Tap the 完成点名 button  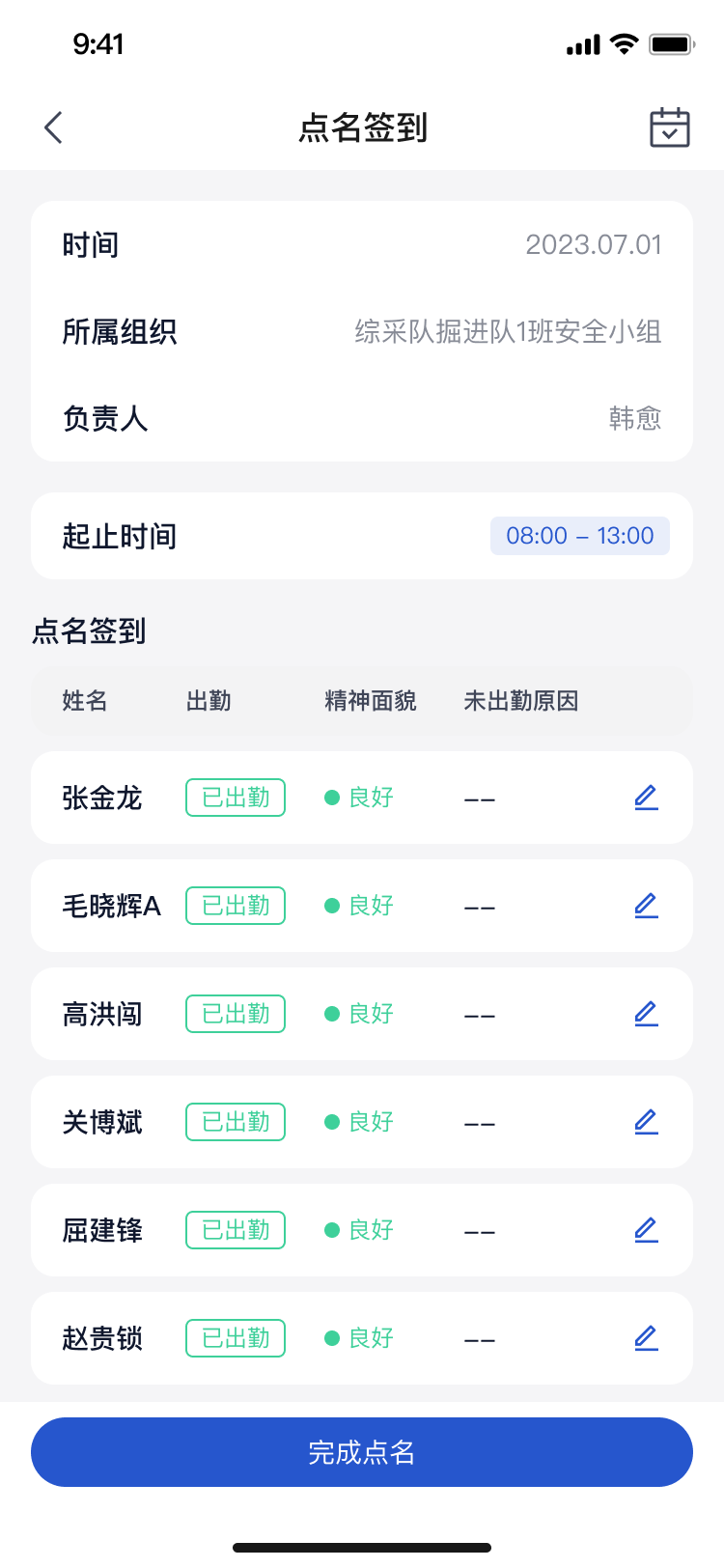point(362,1452)
